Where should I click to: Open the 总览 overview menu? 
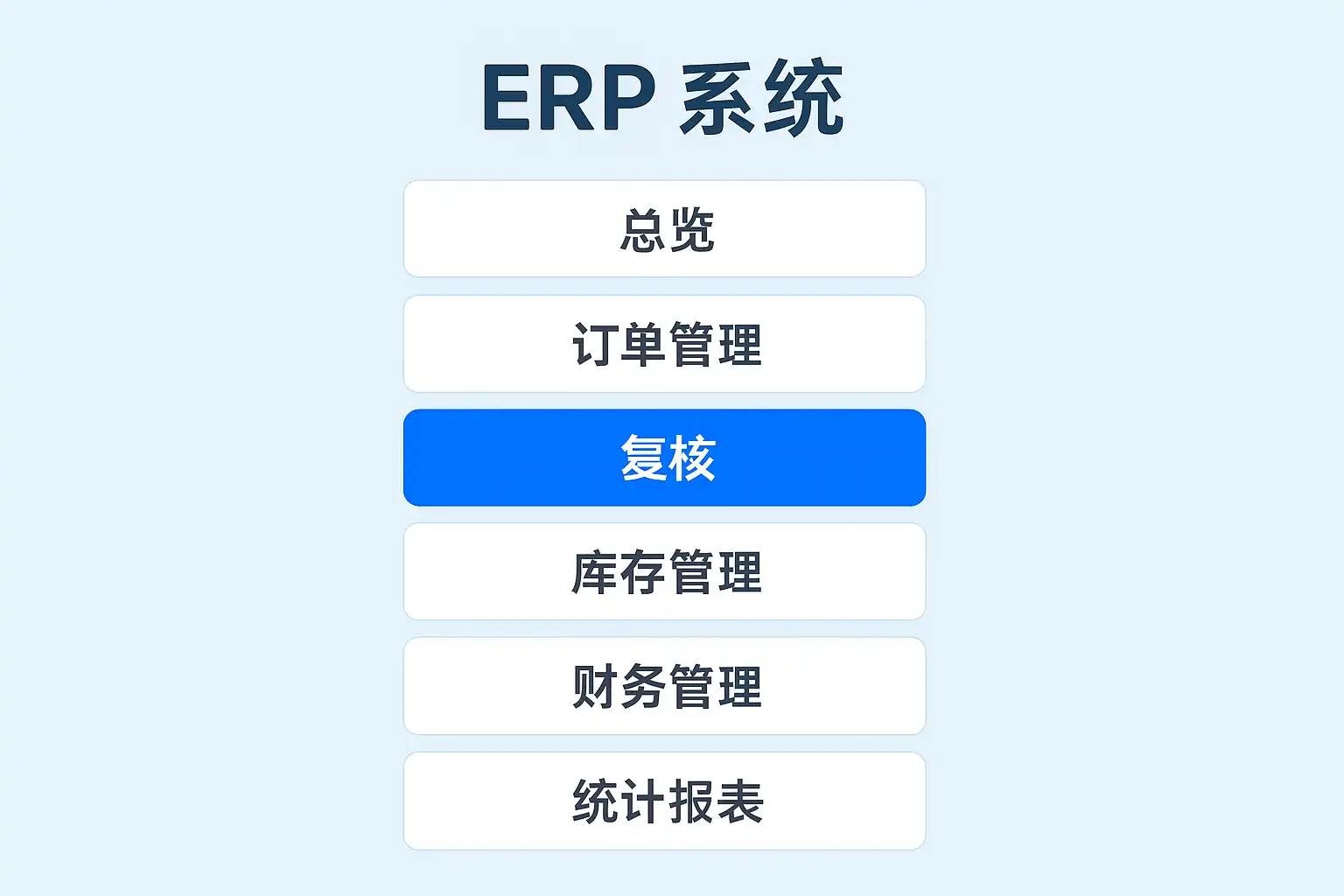[664, 229]
